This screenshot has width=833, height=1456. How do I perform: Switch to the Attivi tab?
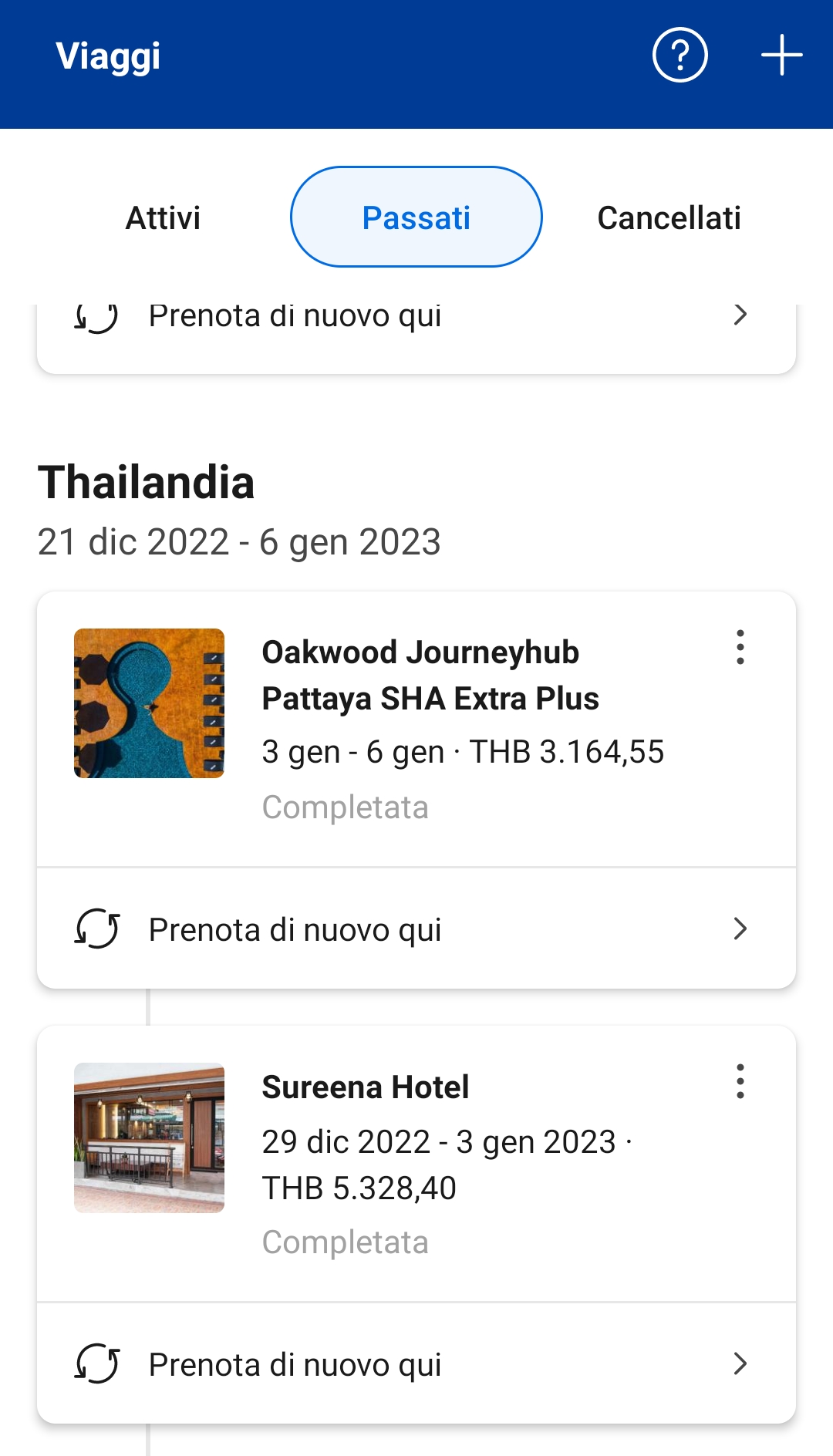point(163,218)
